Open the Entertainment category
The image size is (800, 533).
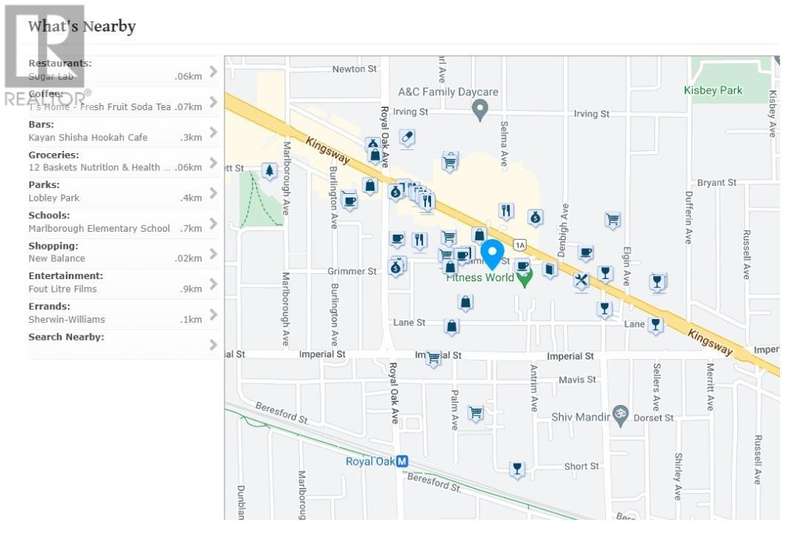(122, 283)
